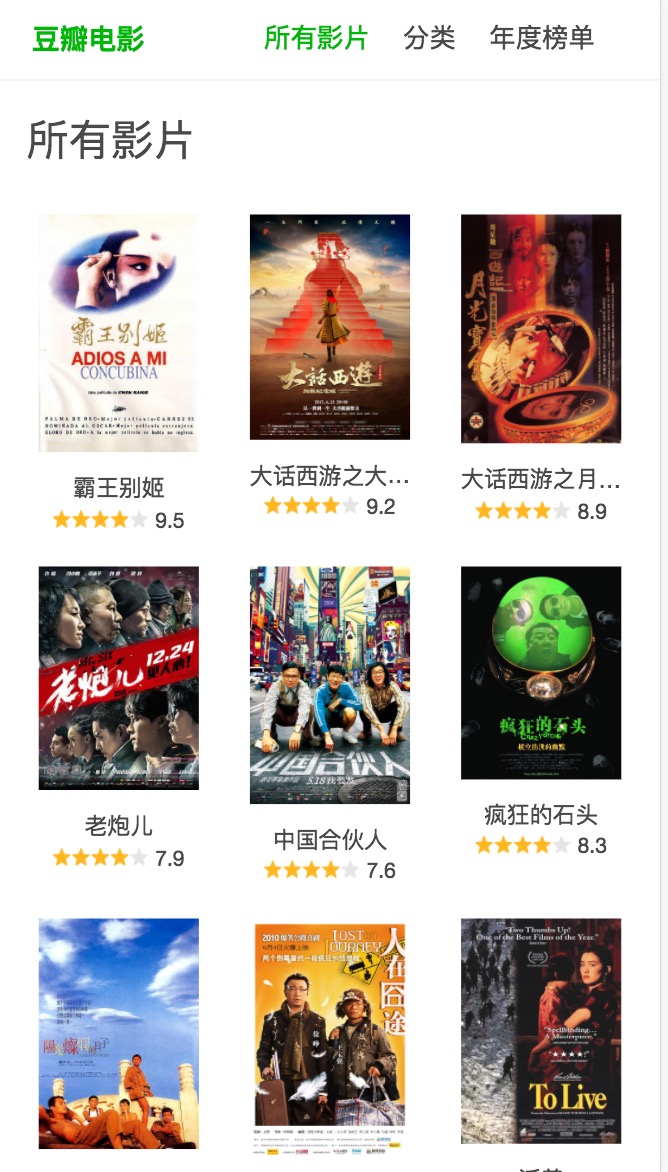668x1172 pixels.
Task: Select the To Live movie poster
Action: pyautogui.click(x=541, y=1031)
